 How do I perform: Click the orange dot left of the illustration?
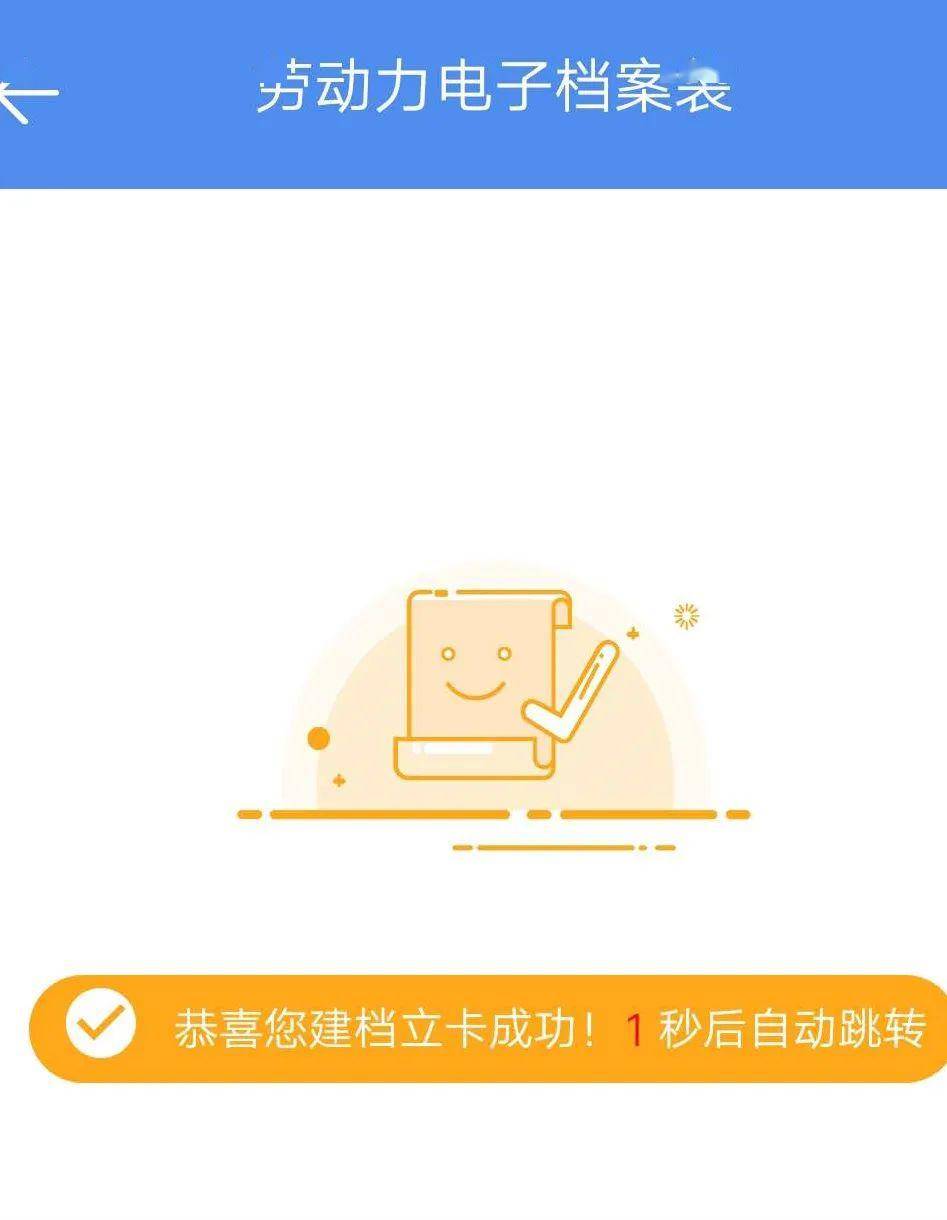[320, 737]
